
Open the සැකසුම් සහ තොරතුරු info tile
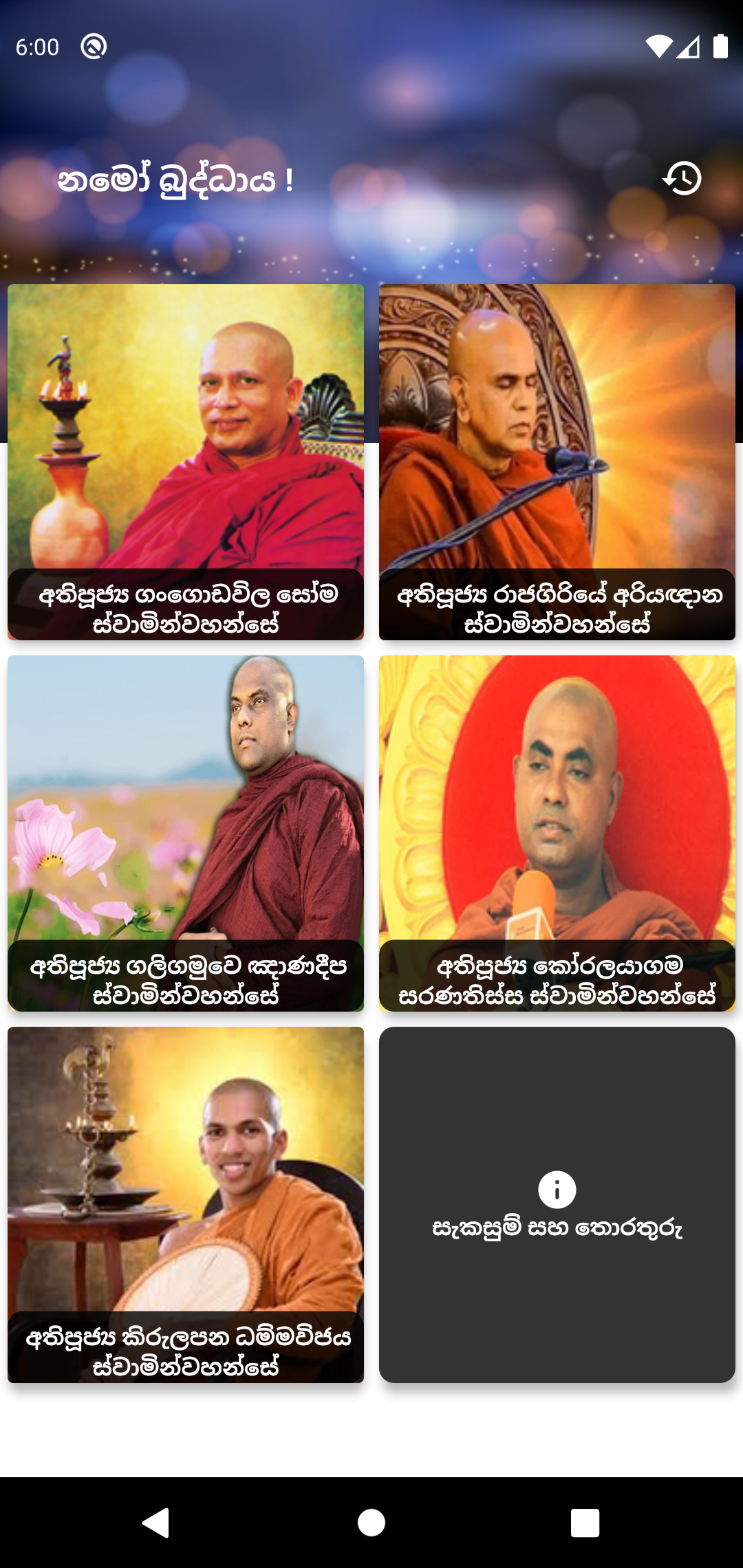pyautogui.click(x=557, y=1204)
